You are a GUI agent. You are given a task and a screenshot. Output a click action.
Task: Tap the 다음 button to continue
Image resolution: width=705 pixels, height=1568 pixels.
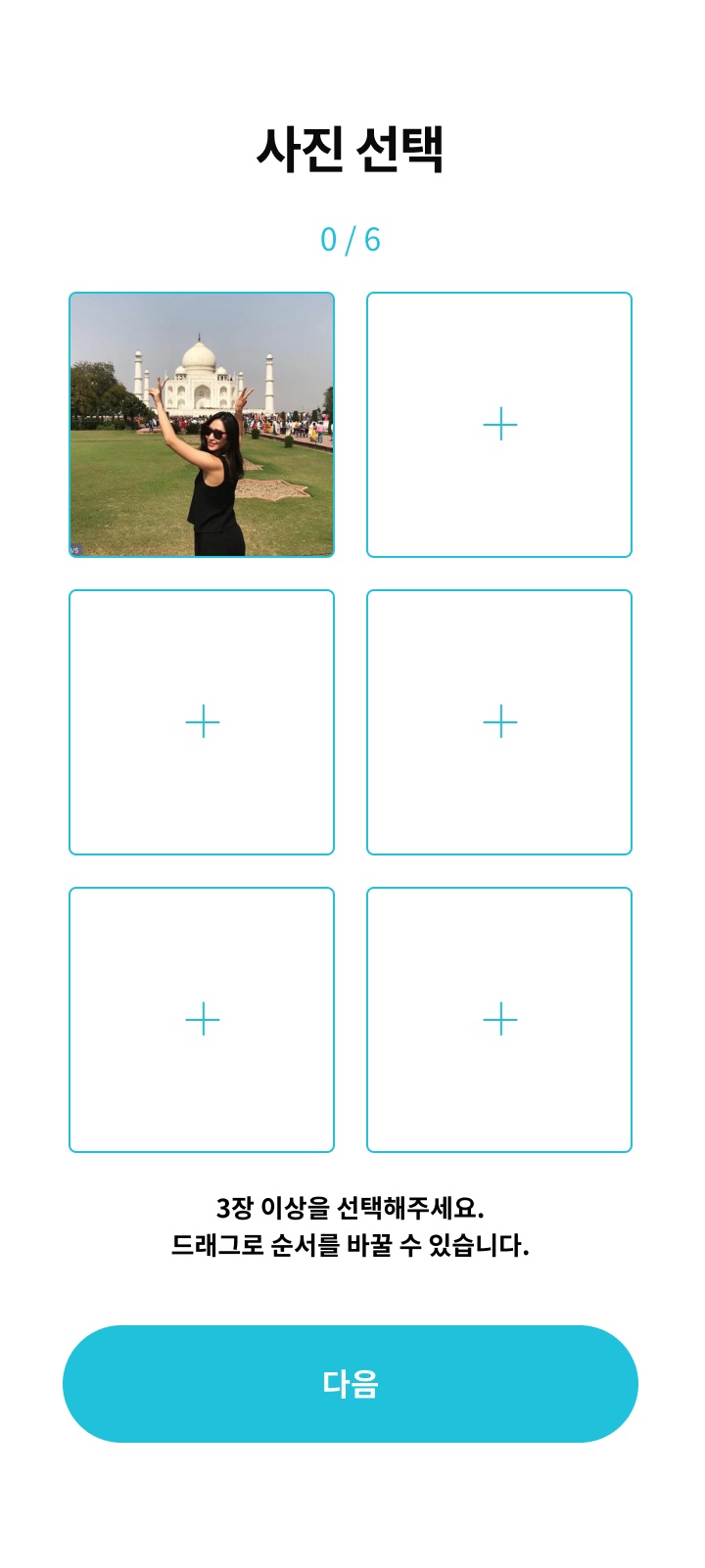[x=351, y=1383]
